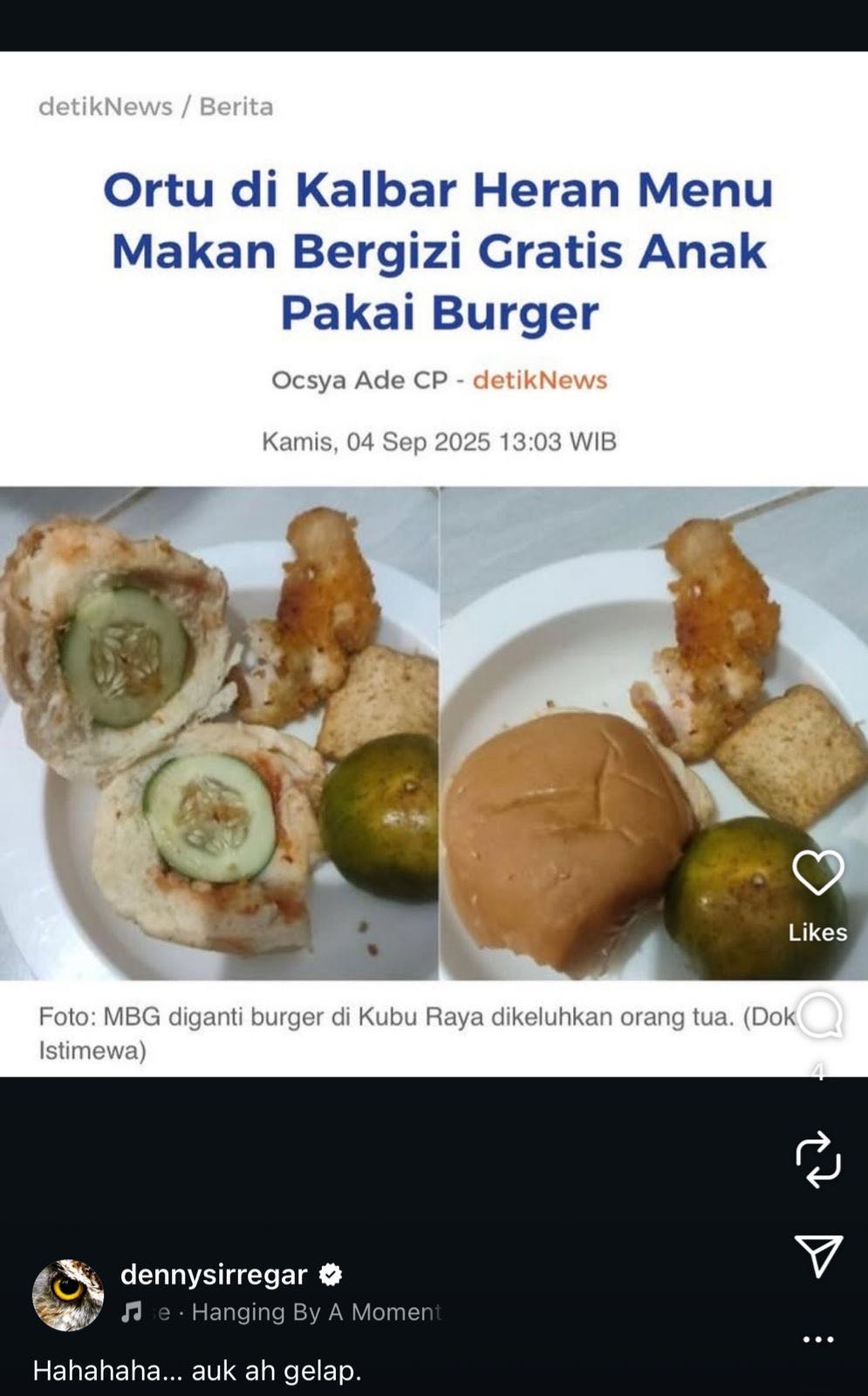868x1396 pixels.
Task: Repost this post
Action: [x=817, y=1160]
